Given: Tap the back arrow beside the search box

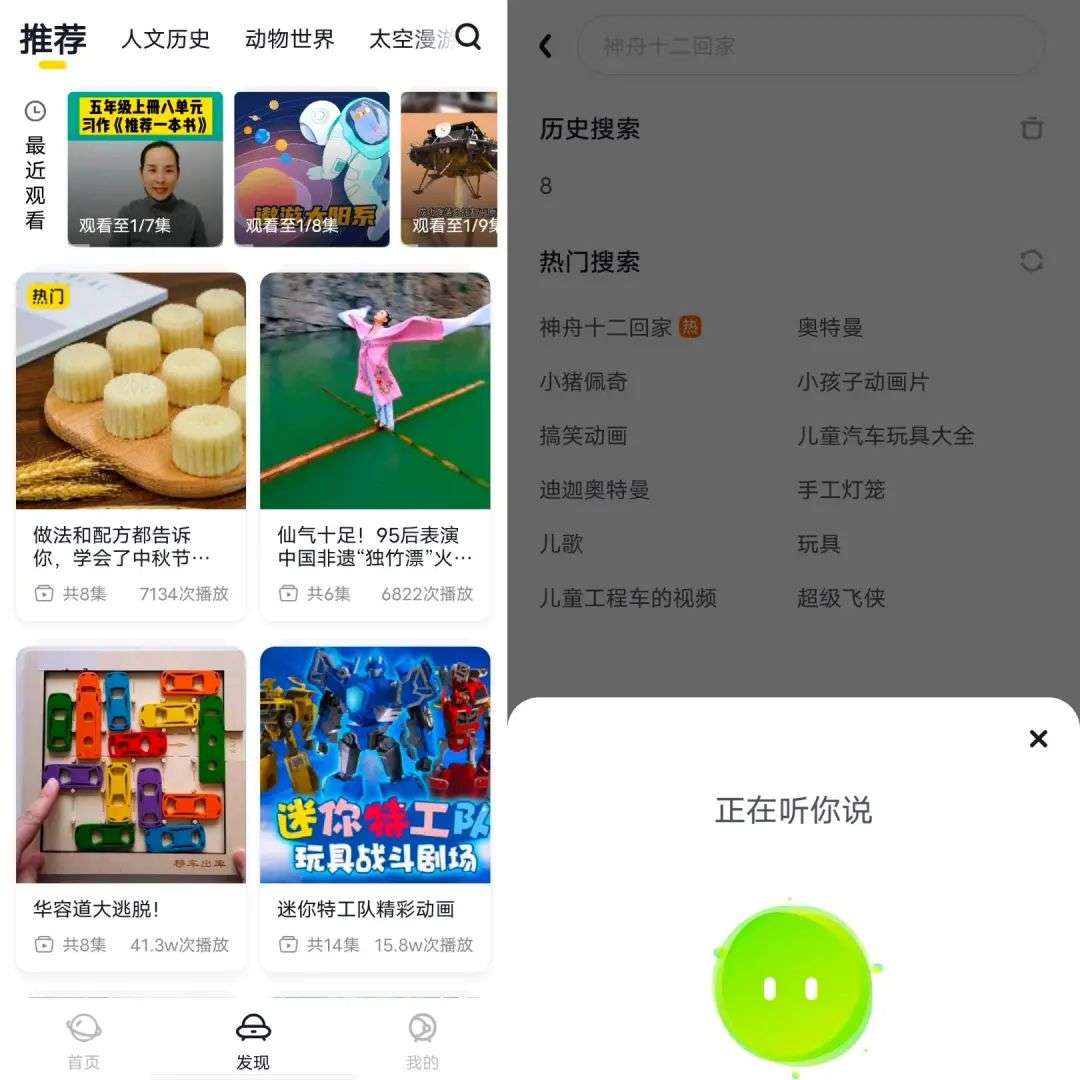Looking at the screenshot, I should pyautogui.click(x=545, y=46).
